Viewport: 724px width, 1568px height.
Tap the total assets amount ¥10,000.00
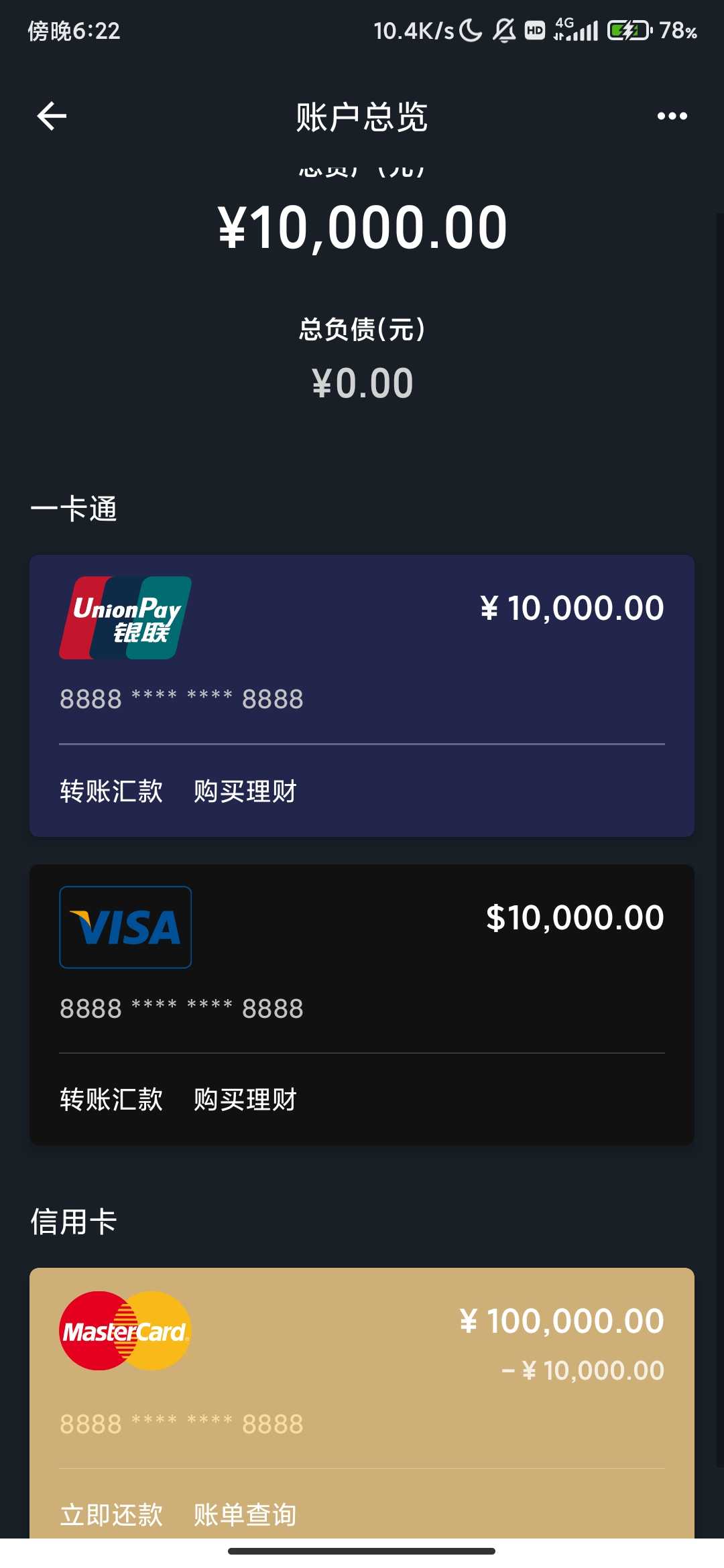point(362,228)
